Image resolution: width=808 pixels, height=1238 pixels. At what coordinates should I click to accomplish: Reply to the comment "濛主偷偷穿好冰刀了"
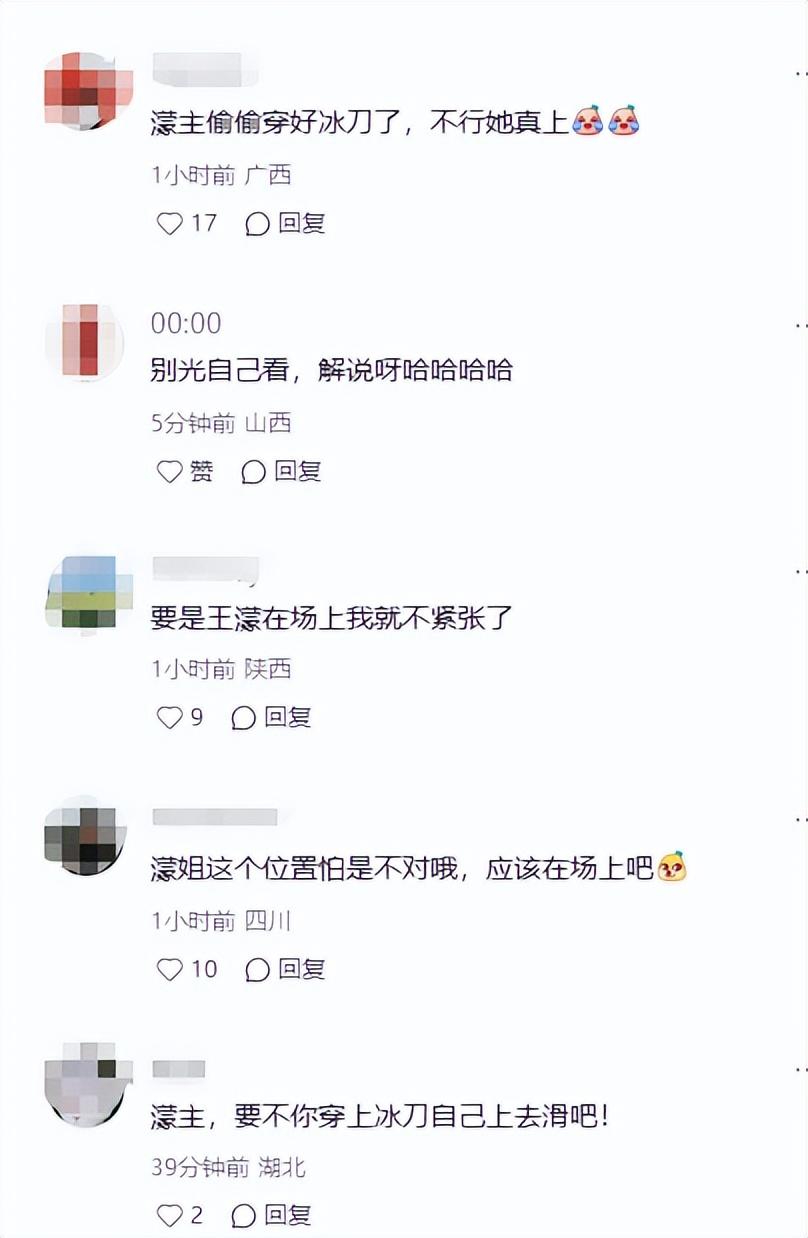286,223
